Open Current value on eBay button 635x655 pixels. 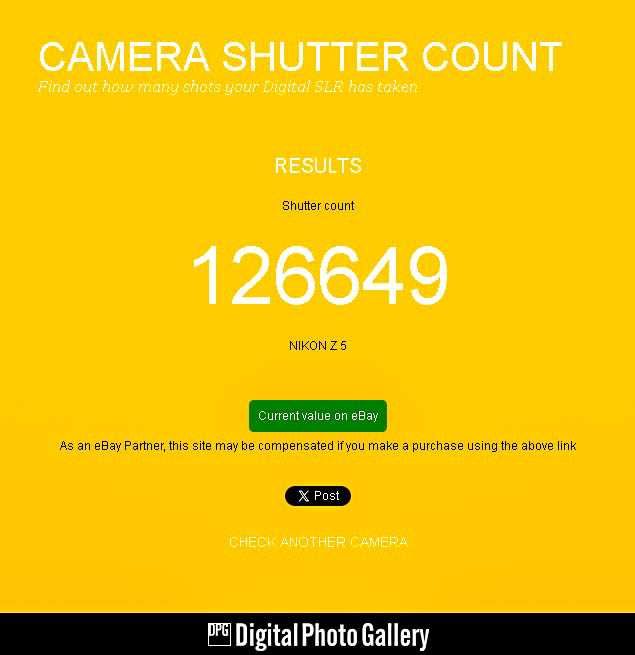[x=318, y=416]
